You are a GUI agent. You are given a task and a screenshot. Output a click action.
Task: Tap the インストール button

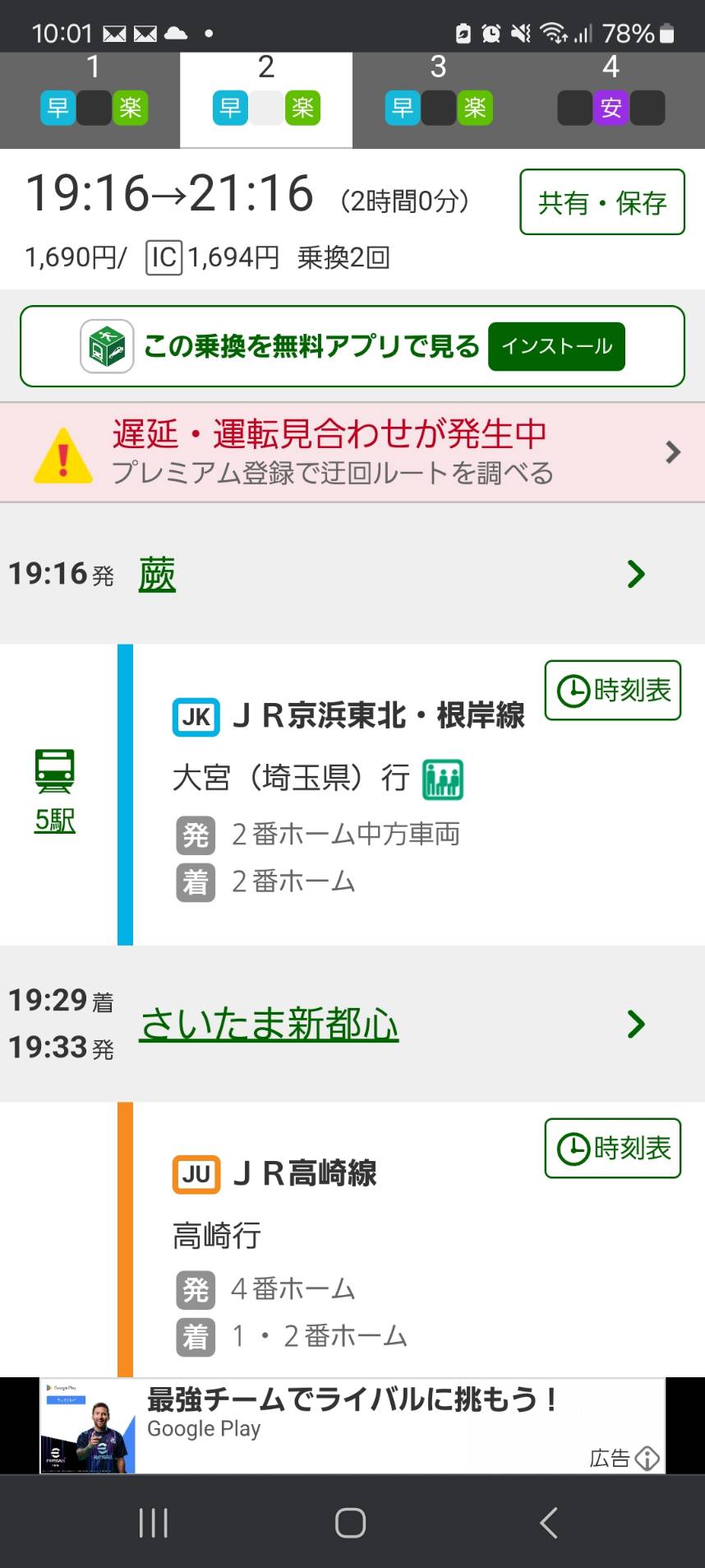(x=556, y=346)
